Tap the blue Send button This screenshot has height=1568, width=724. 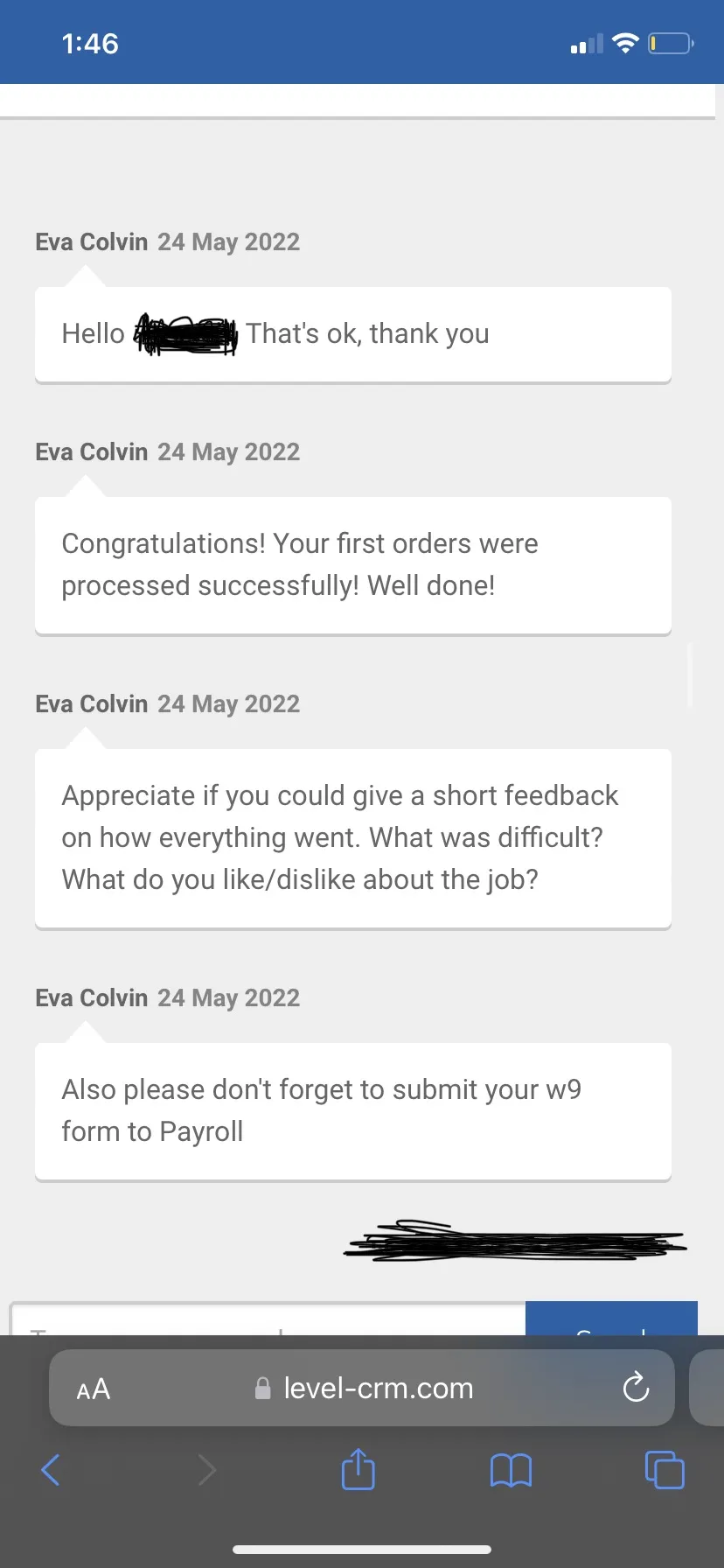coord(611,1319)
